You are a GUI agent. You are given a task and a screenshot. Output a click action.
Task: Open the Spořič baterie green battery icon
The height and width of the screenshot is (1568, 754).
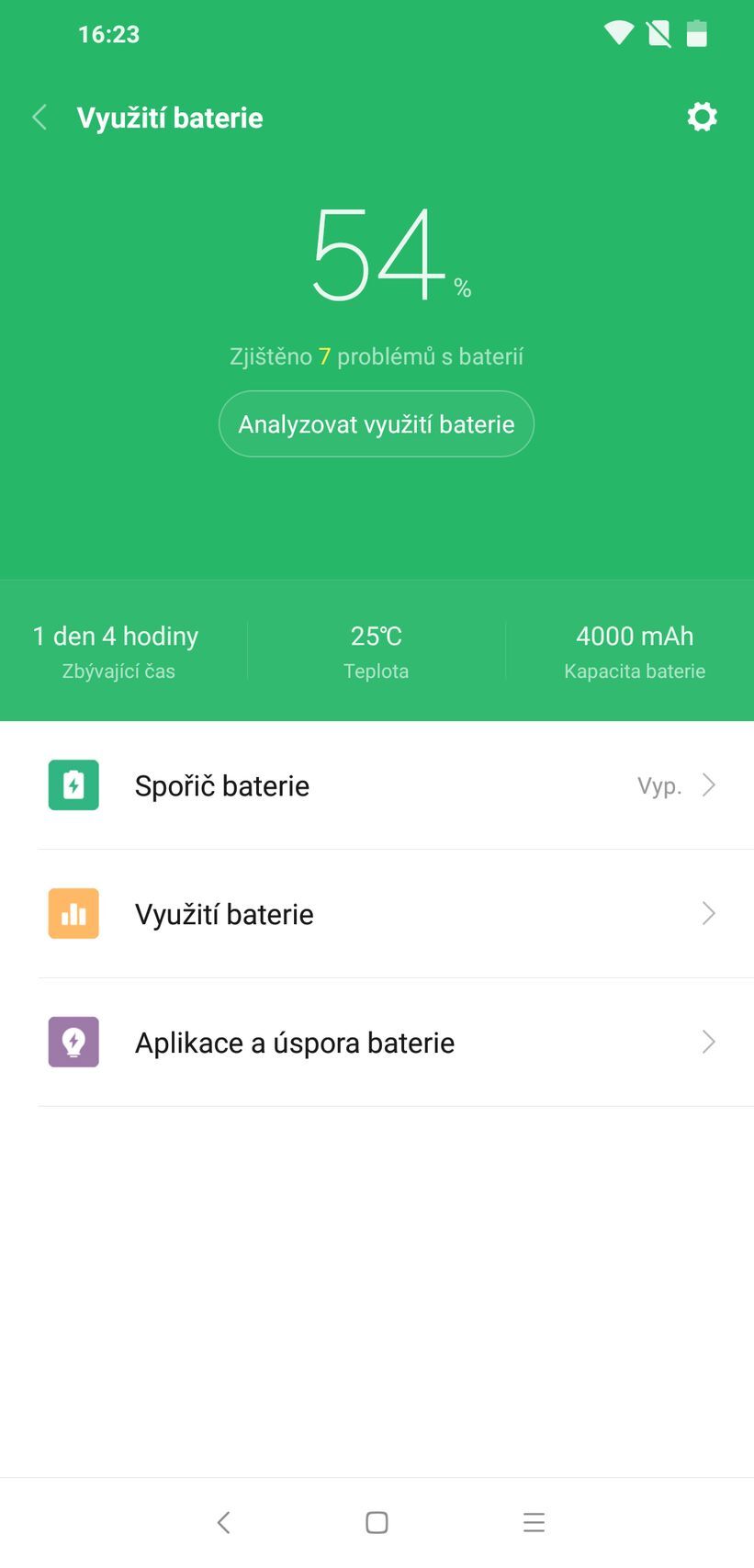pos(73,784)
